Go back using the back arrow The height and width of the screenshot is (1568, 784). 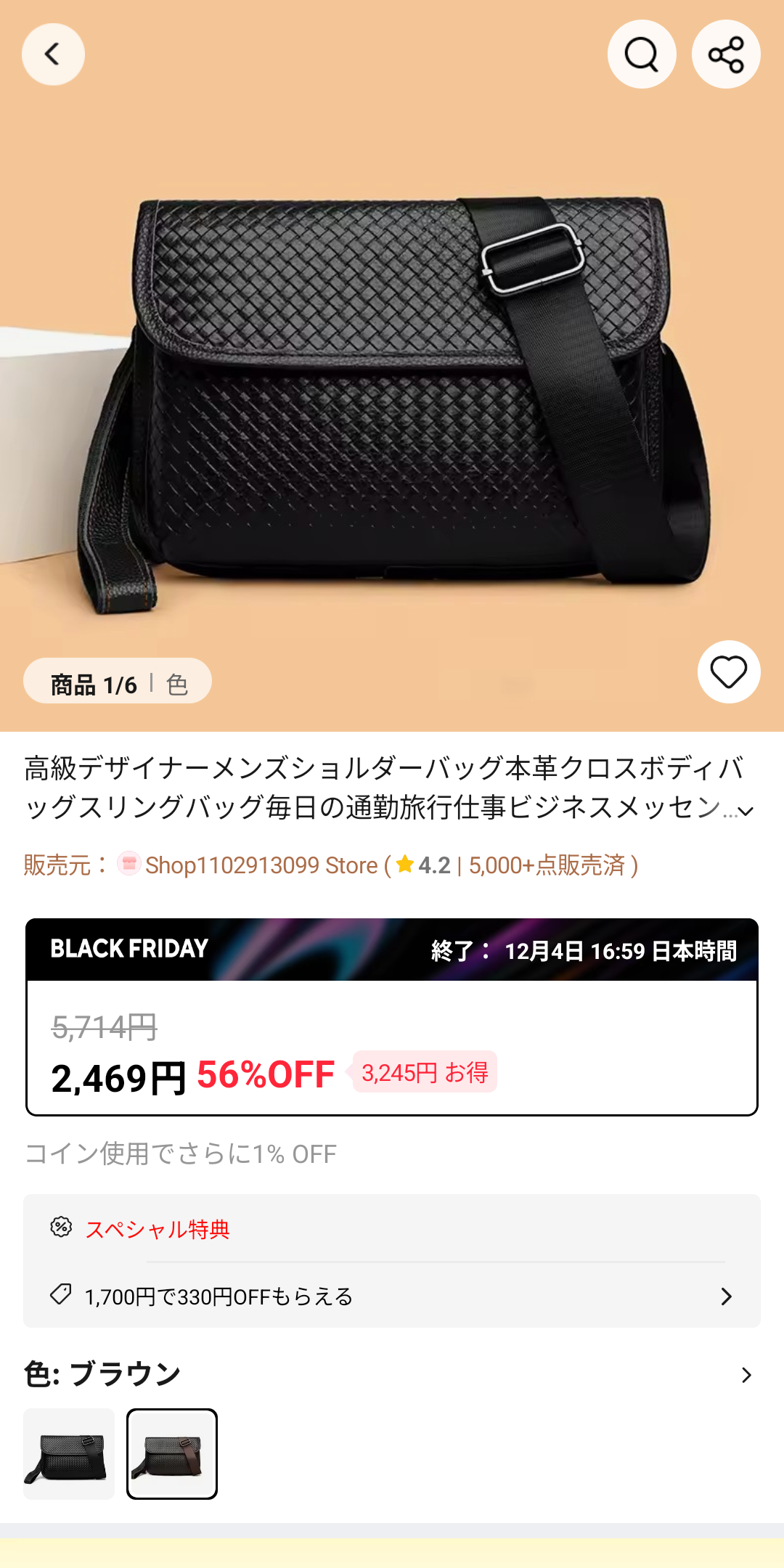pyautogui.click(x=53, y=54)
